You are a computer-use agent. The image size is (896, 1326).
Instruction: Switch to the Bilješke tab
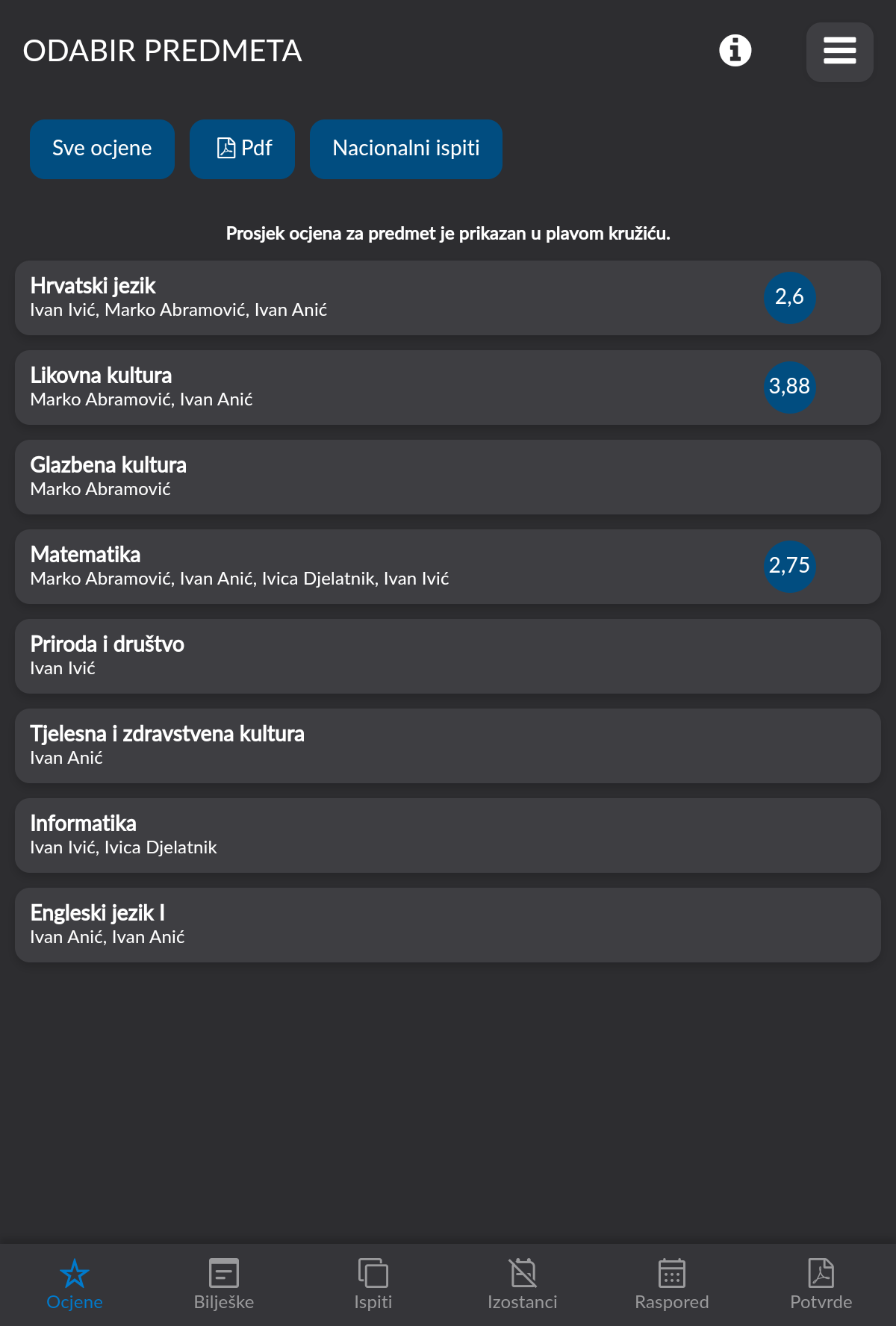[224, 1284]
